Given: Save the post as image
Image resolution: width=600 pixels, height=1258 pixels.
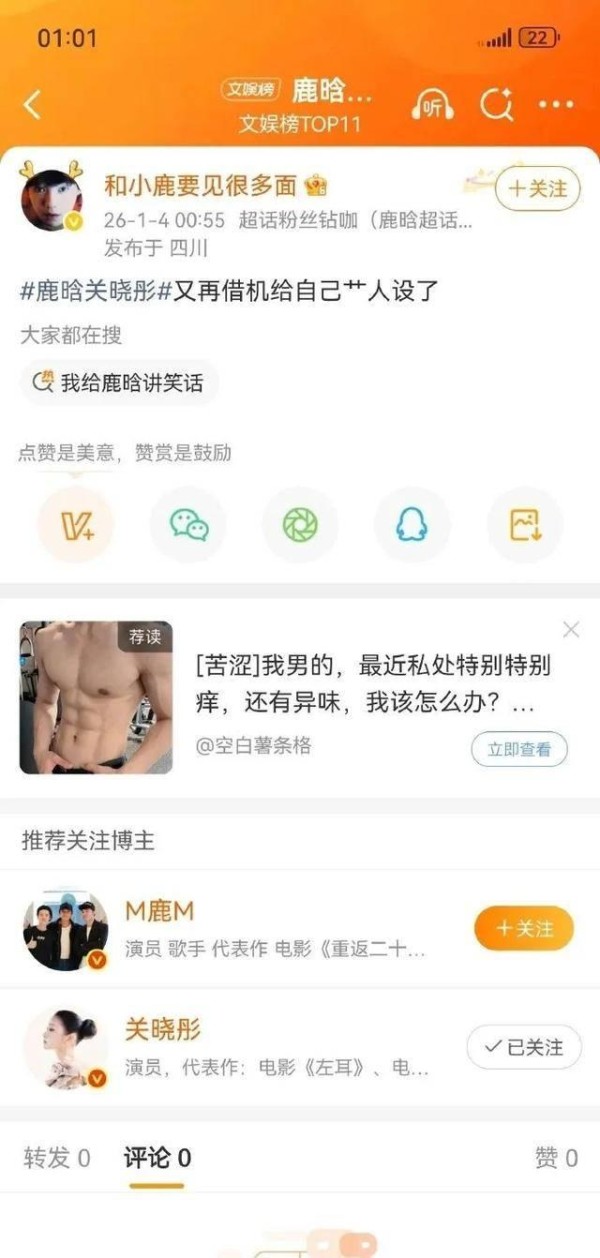Looking at the screenshot, I should coord(524,525).
